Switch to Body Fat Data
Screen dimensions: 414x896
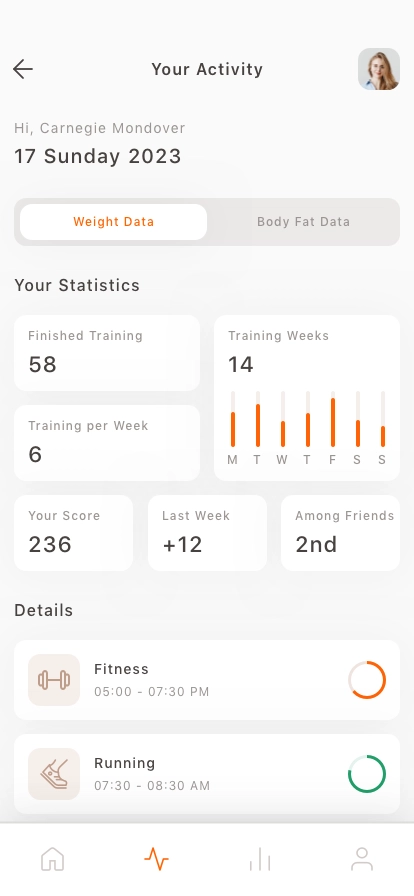tap(303, 222)
